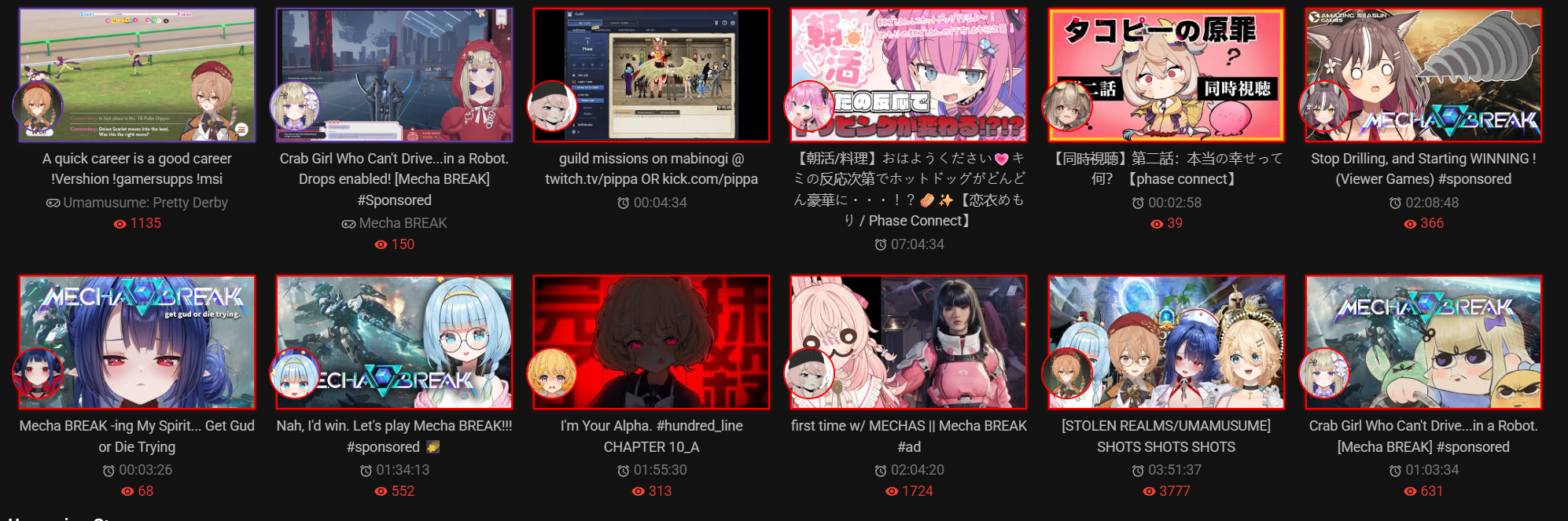Open the 'Nah, I'd win' Mecha BREAK stream
Screen dimensions: 1568x521
394,342
